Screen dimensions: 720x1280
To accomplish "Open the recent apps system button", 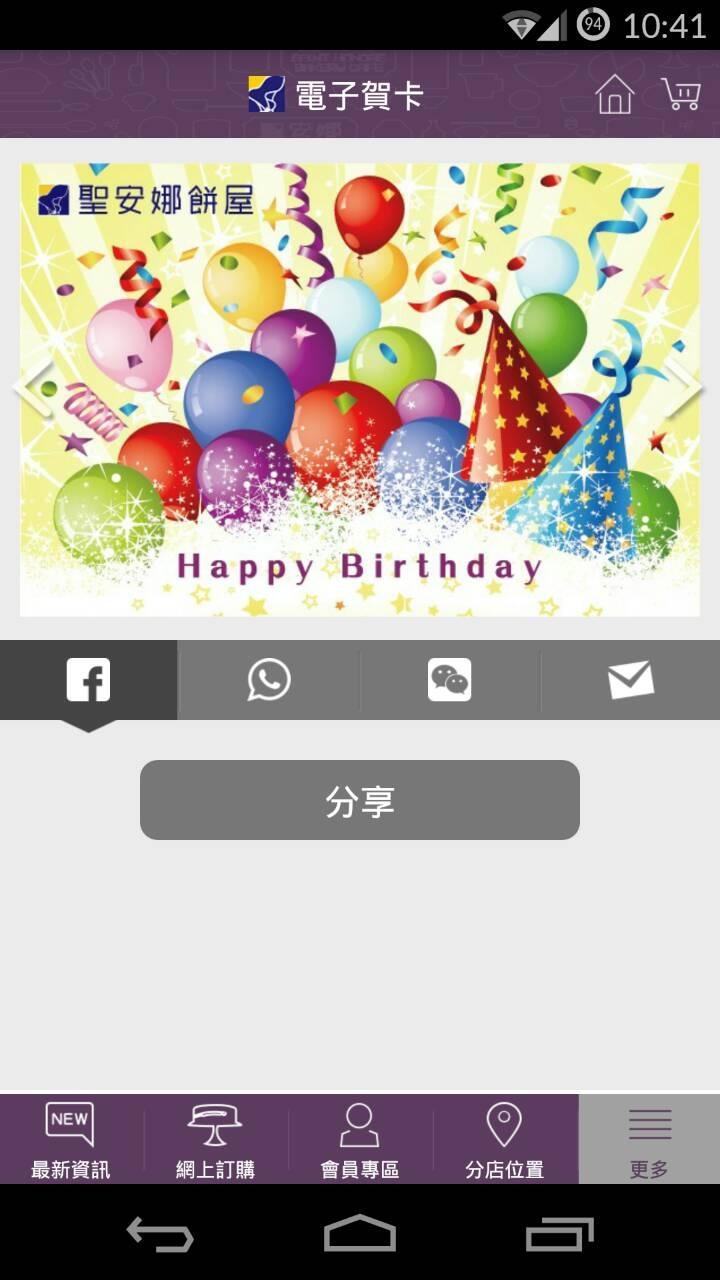I will tap(560, 1234).
